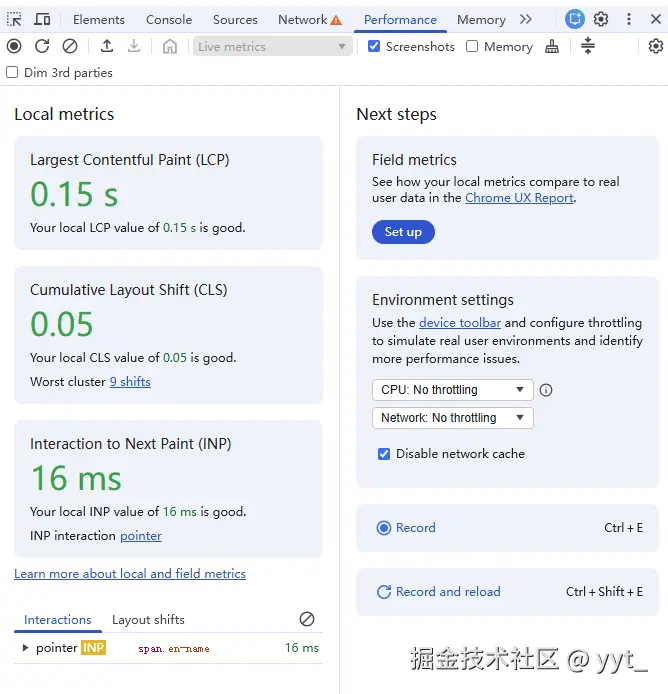Open the device toolbar link

tap(460, 323)
